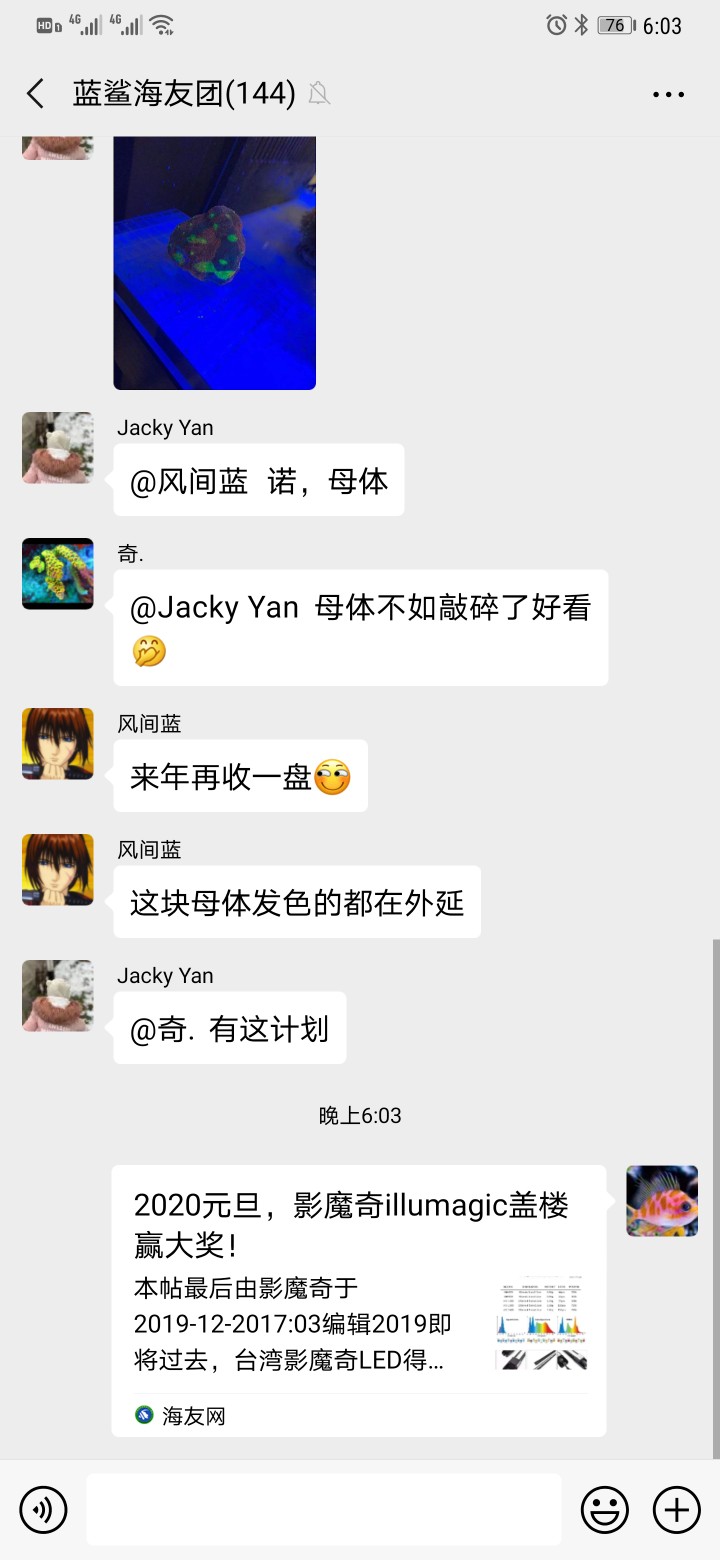The width and height of the screenshot is (720, 1560).
Task: Open the chat info overflow menu
Action: (668, 94)
